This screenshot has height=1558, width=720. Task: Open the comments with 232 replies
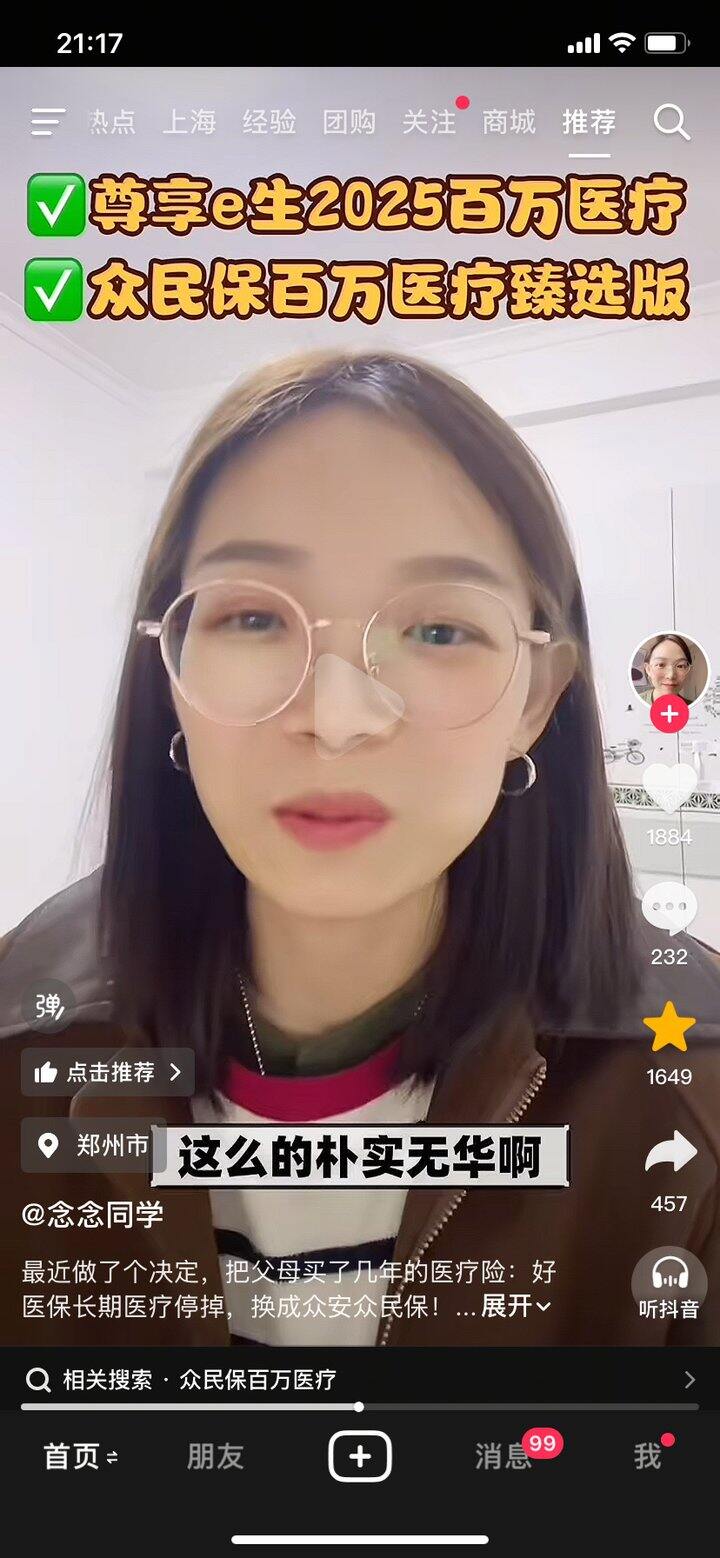[x=669, y=911]
